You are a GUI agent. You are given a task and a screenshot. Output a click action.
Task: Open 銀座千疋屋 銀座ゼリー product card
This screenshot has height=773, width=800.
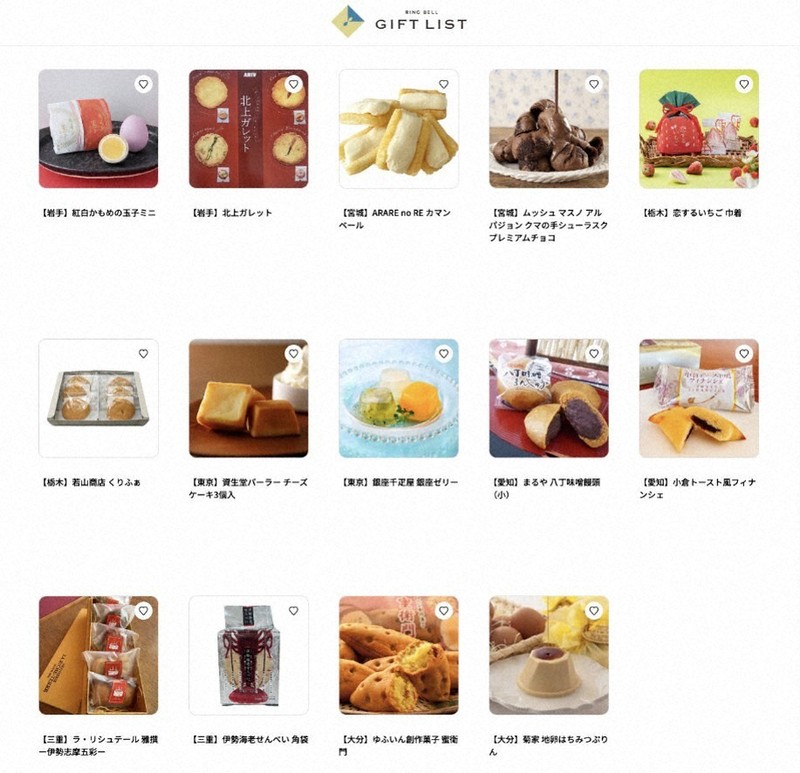pyautogui.click(x=398, y=398)
